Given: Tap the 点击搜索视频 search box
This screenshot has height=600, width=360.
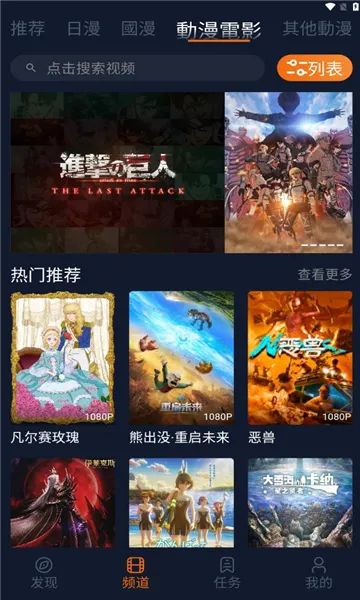Looking at the screenshot, I should point(137,68).
